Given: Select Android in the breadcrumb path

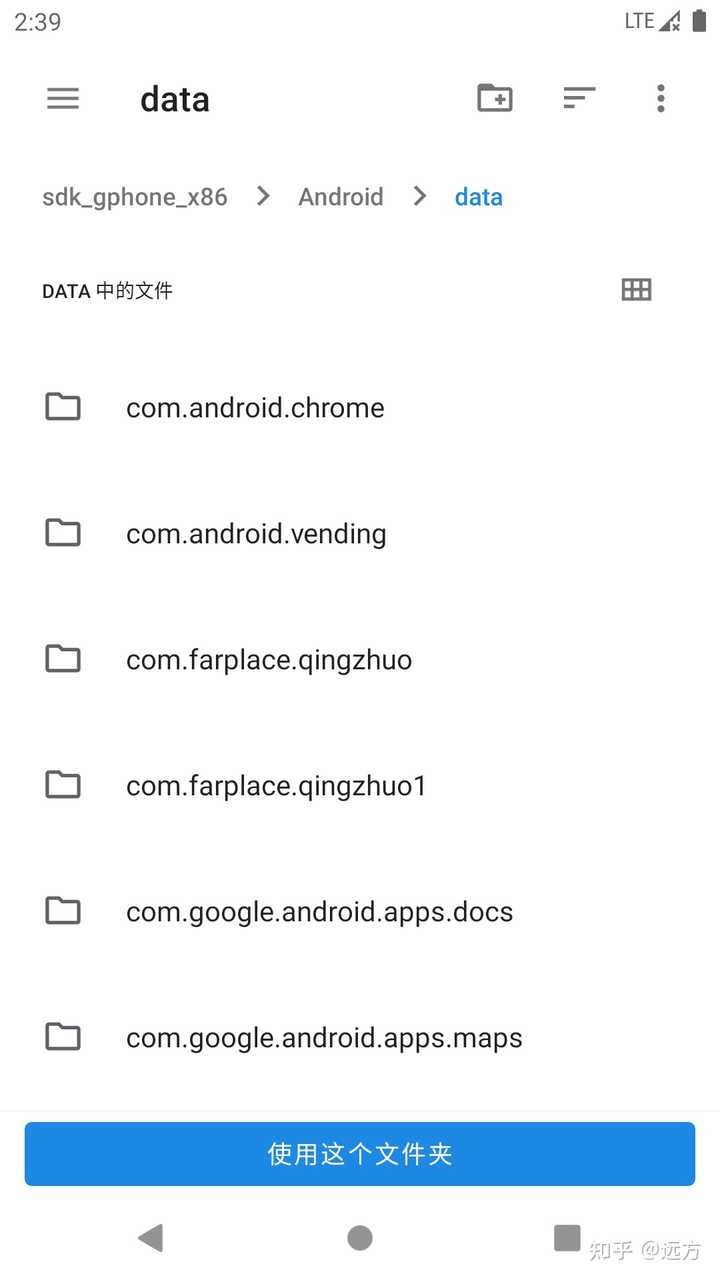Looking at the screenshot, I should pos(340,197).
